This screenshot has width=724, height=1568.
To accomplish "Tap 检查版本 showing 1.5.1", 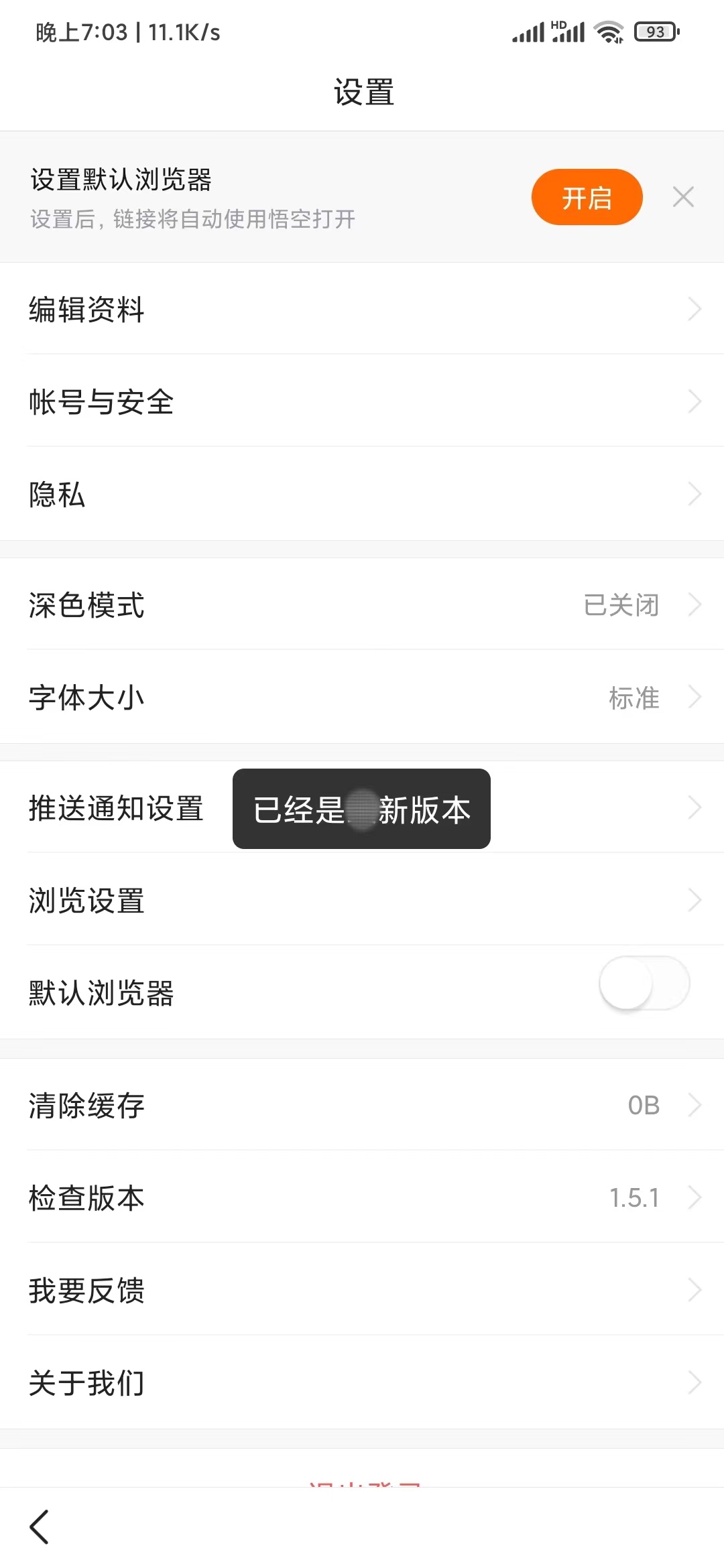I will pos(362,1197).
